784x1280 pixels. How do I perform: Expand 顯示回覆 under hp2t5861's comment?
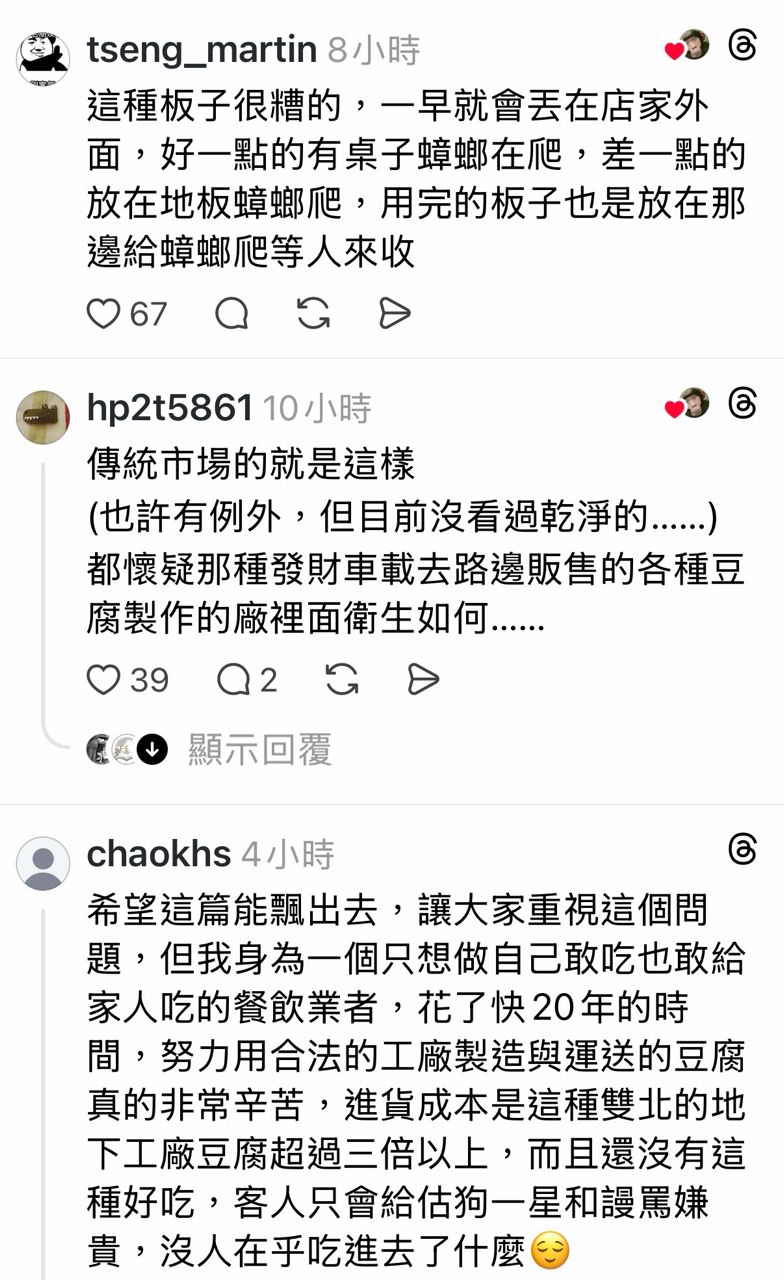(x=259, y=749)
